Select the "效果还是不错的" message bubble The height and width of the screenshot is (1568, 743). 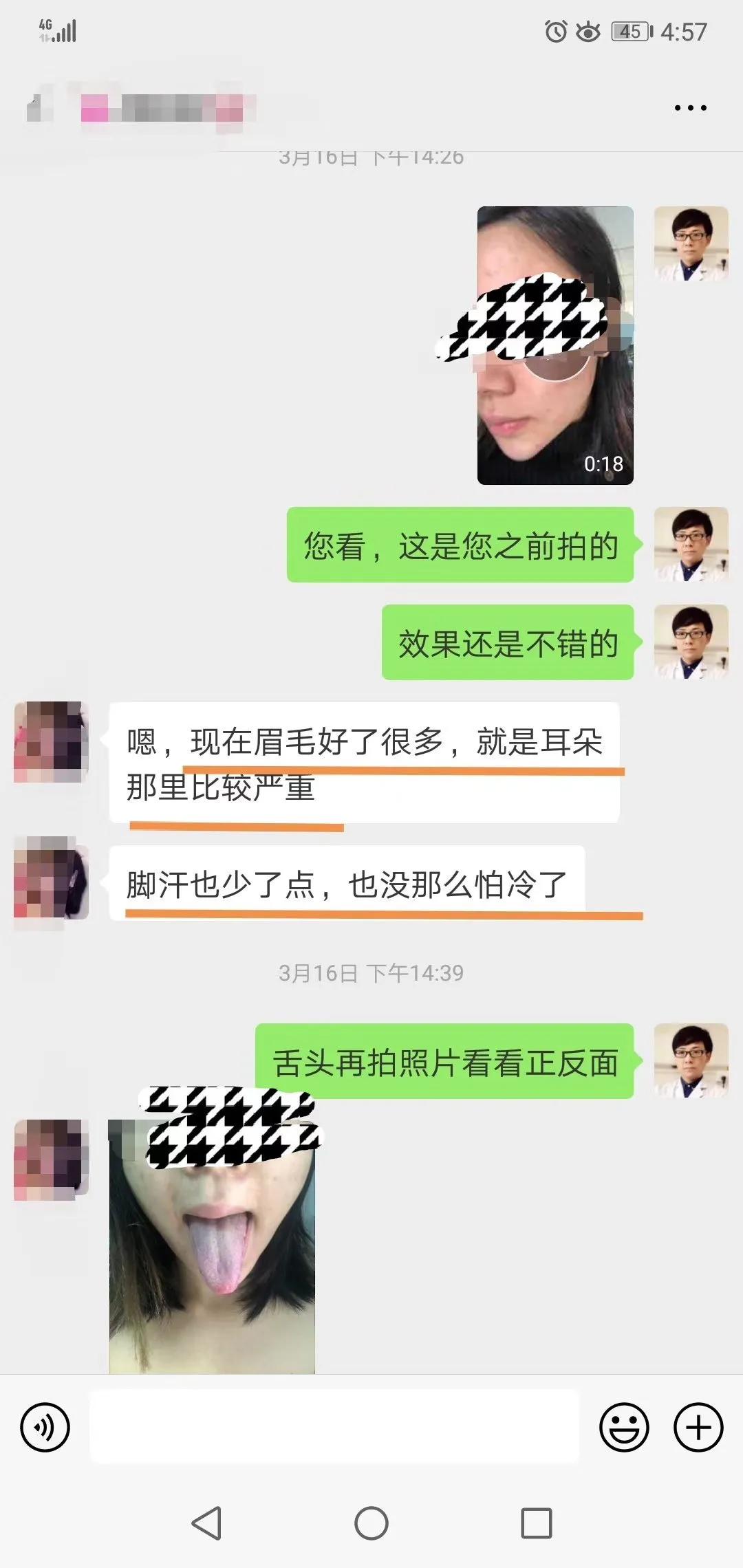click(507, 644)
